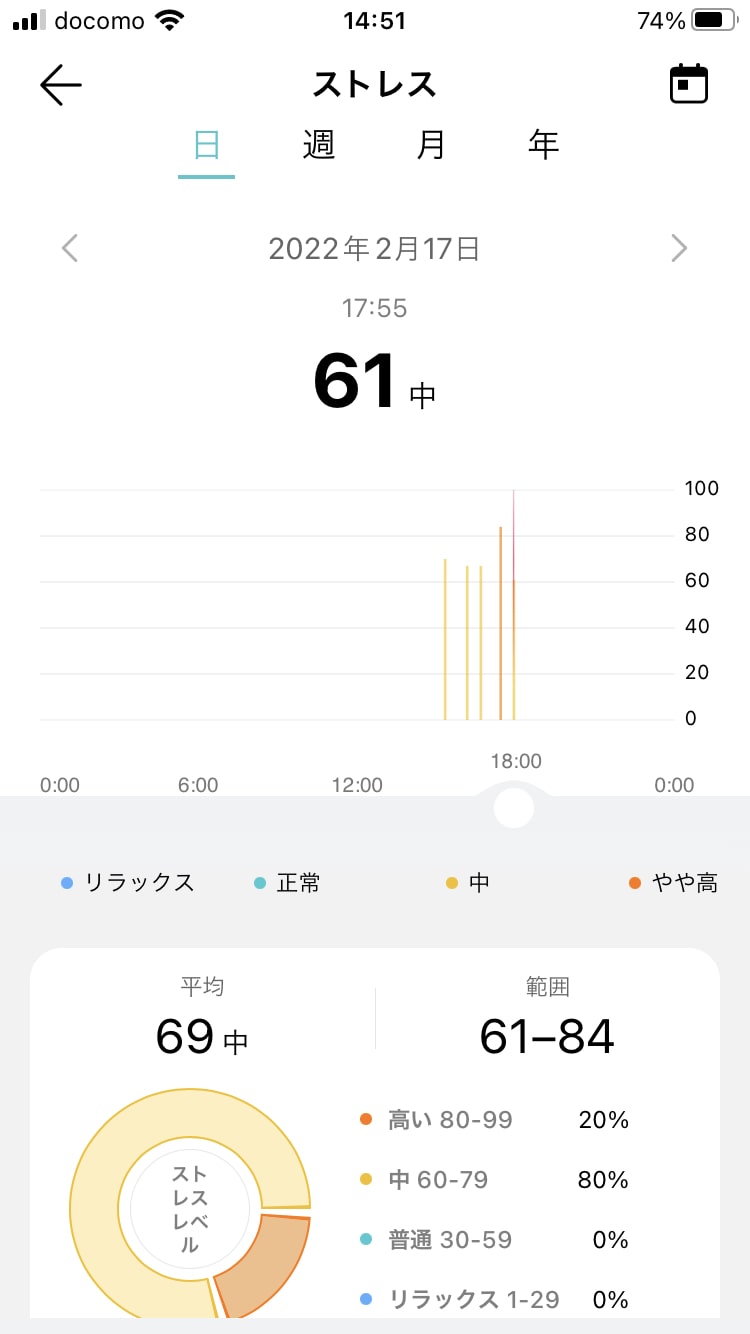This screenshot has width=750, height=1334.
Task: Go back using the arrow icon
Action: 61,86
